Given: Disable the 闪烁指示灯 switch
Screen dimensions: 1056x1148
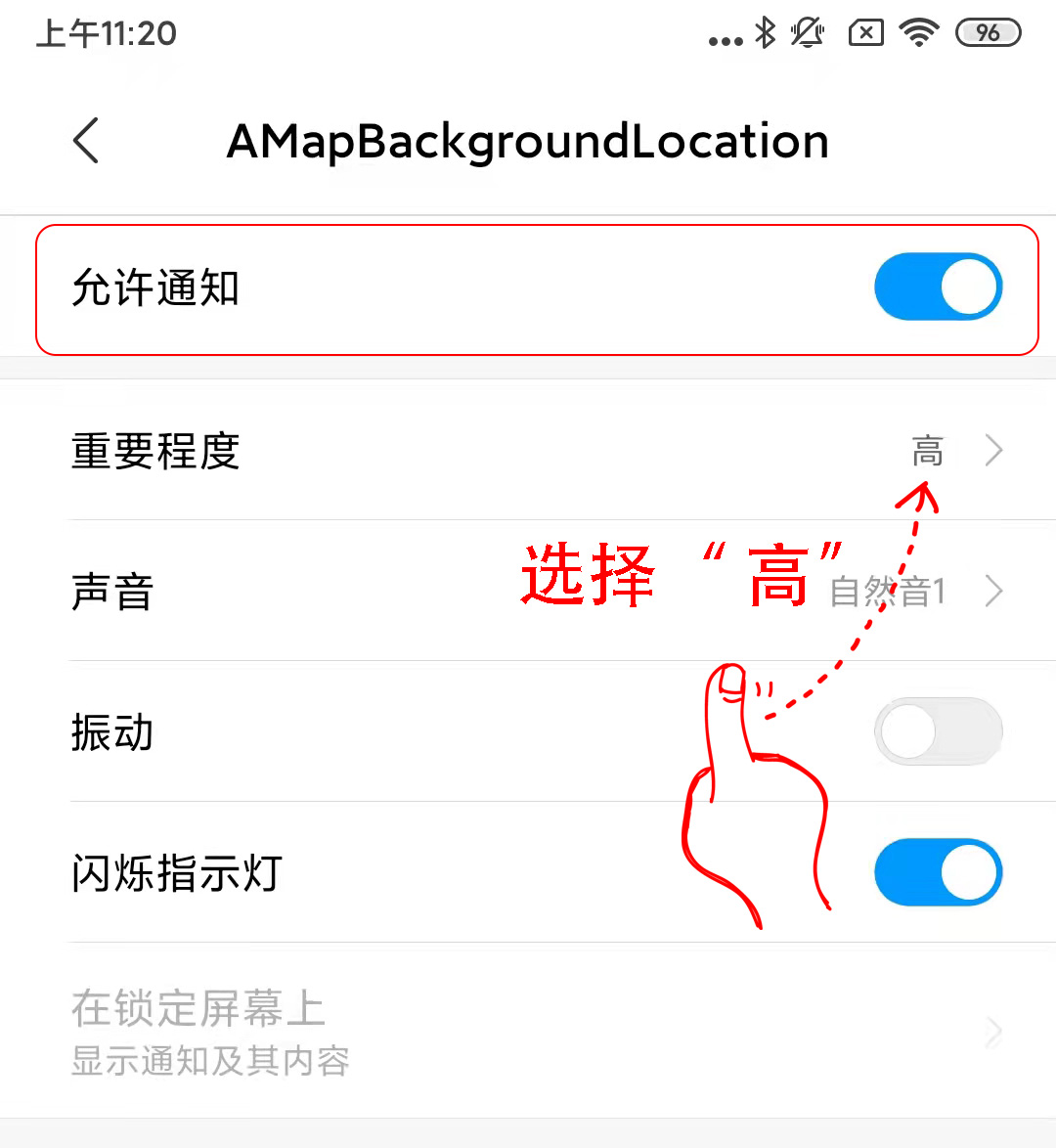Looking at the screenshot, I should coord(937,872).
